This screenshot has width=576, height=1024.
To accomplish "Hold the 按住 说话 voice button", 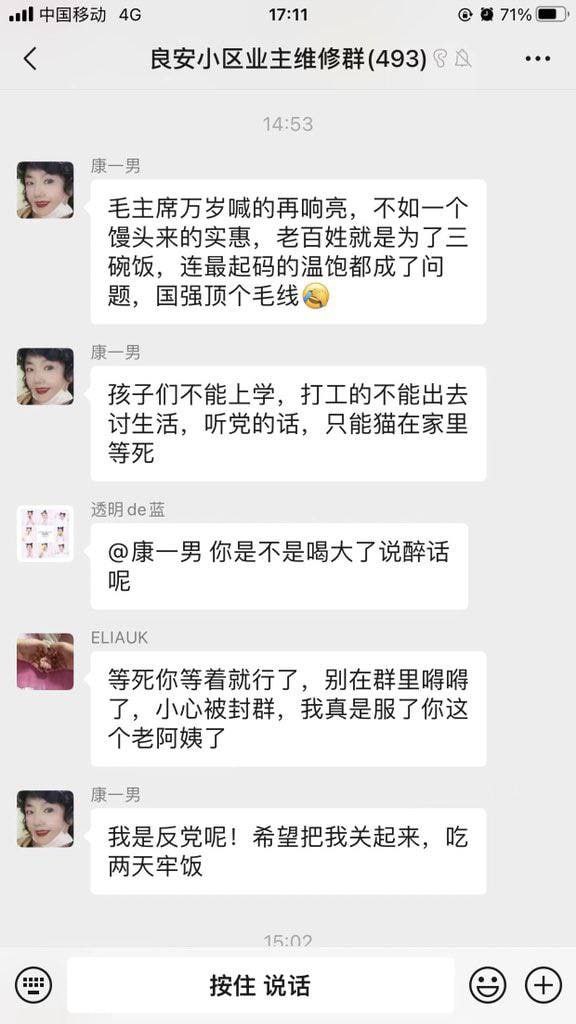I will click(260, 985).
